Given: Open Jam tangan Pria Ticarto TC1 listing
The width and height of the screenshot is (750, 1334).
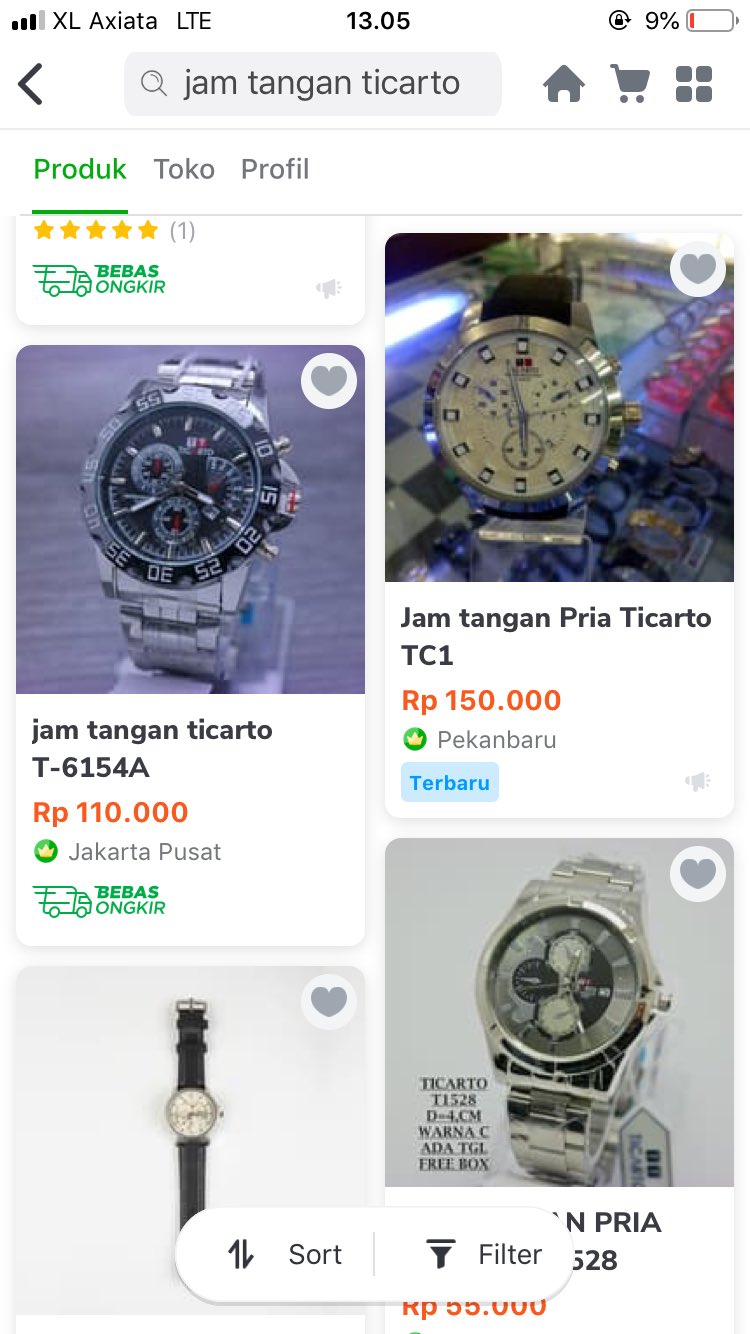Looking at the screenshot, I should [559, 525].
